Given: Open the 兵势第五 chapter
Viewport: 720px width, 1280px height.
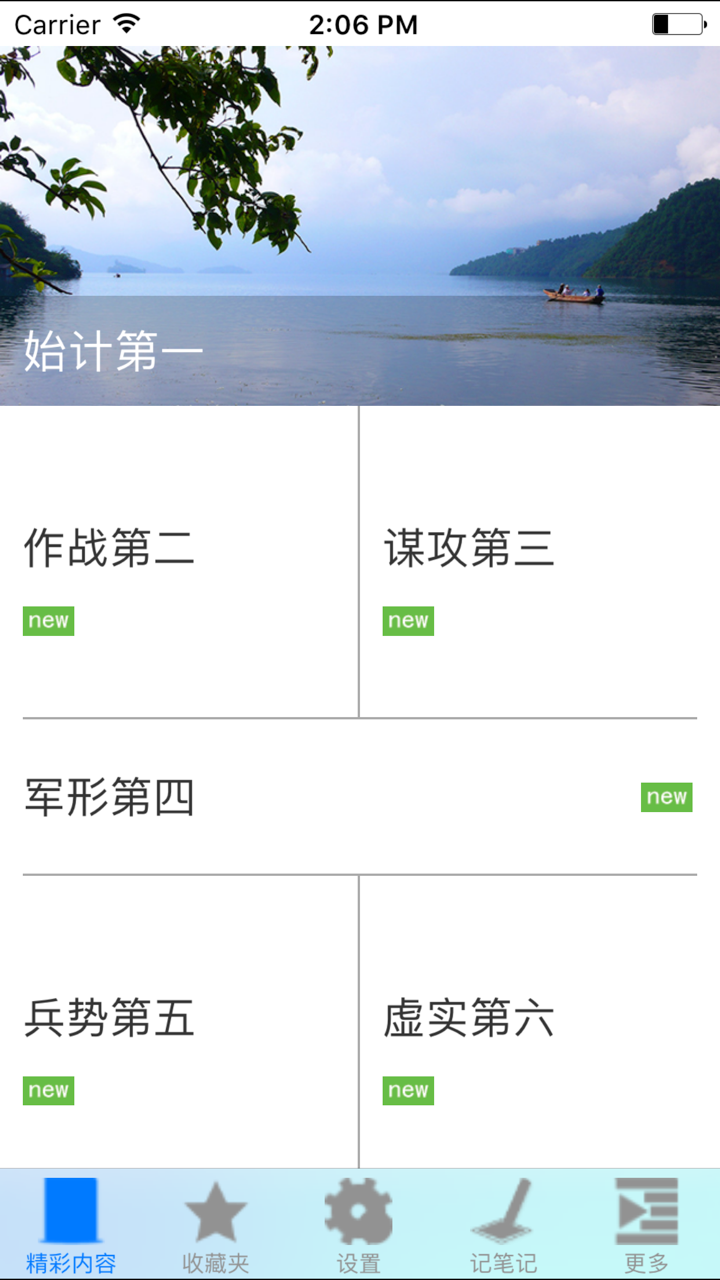Looking at the screenshot, I should coord(180,1020).
